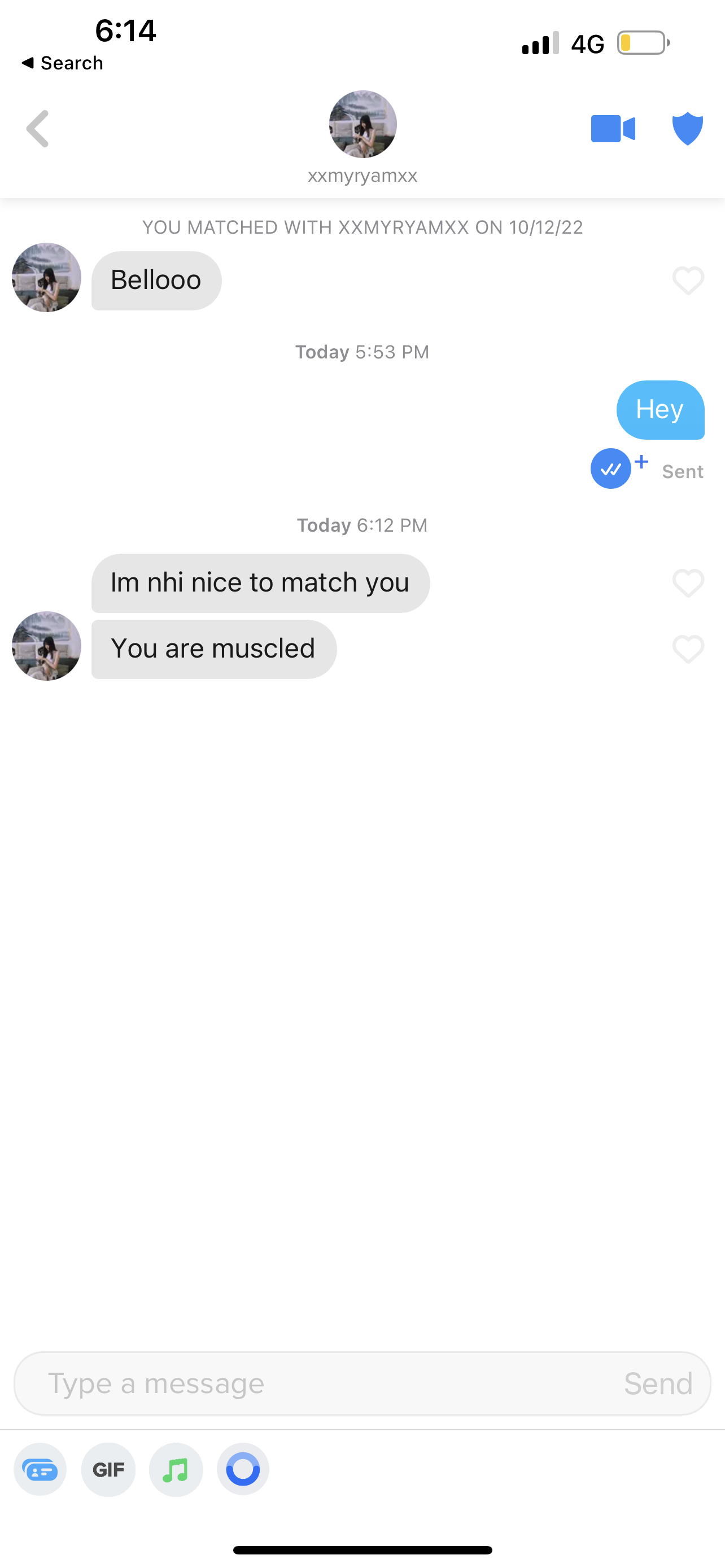This screenshot has height=1568, width=725.
Task: Go back using the chevron arrow
Action: [38, 129]
